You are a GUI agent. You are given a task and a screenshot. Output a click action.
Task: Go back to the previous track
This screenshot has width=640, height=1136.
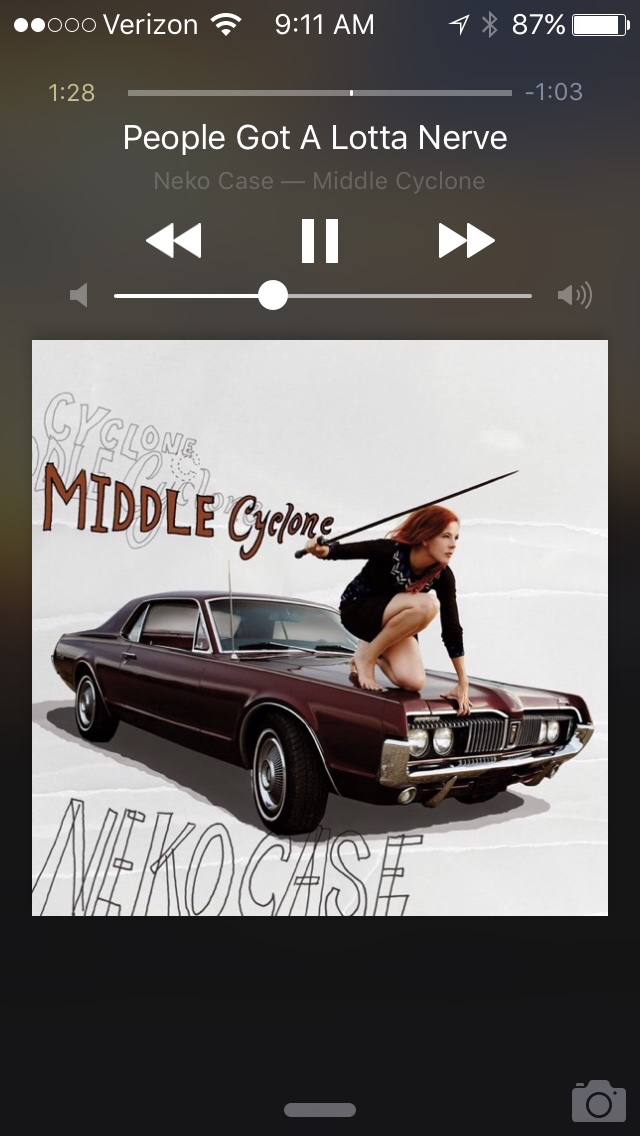click(173, 241)
